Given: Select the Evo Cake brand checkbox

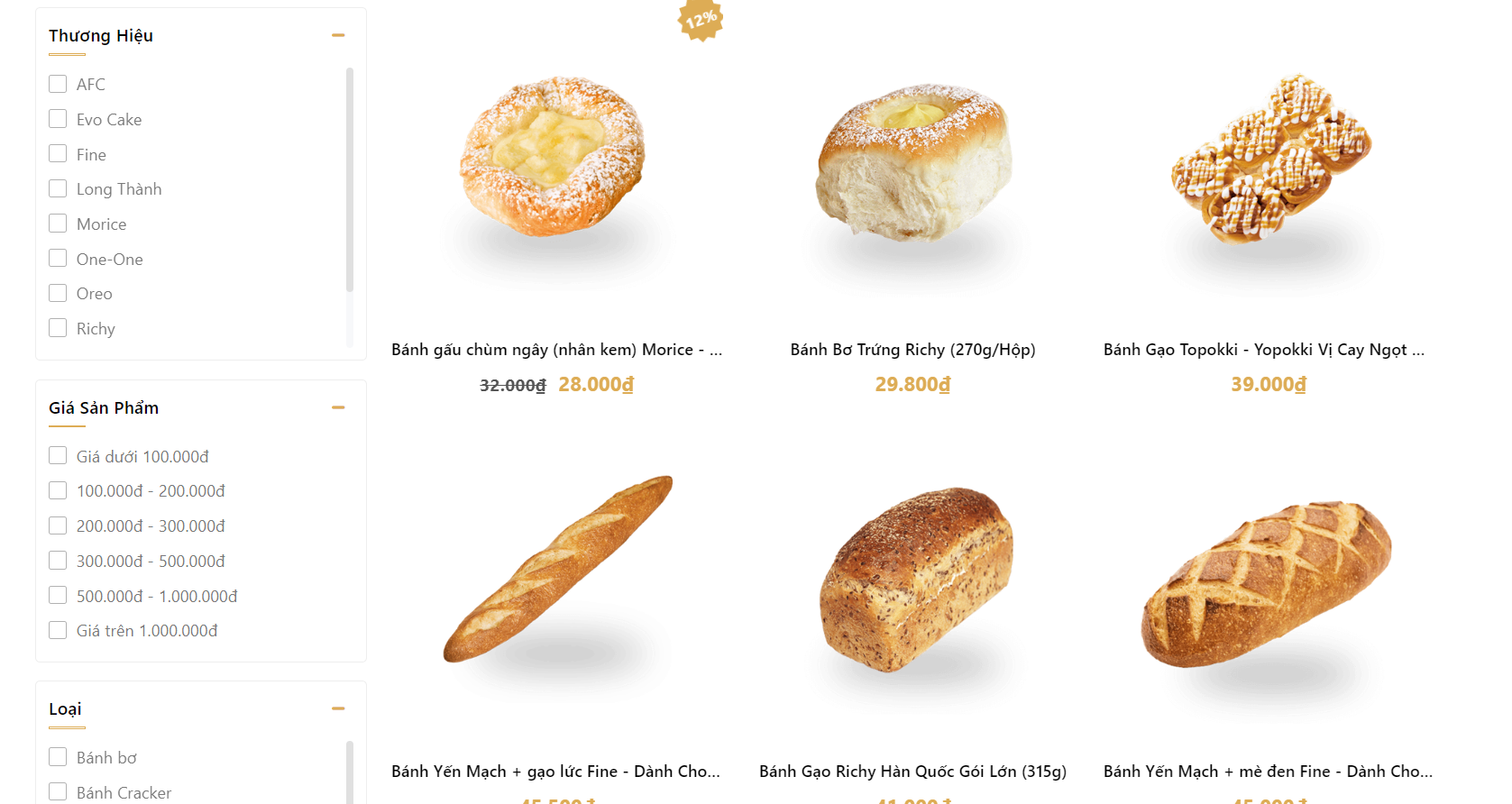Looking at the screenshot, I should (x=58, y=119).
